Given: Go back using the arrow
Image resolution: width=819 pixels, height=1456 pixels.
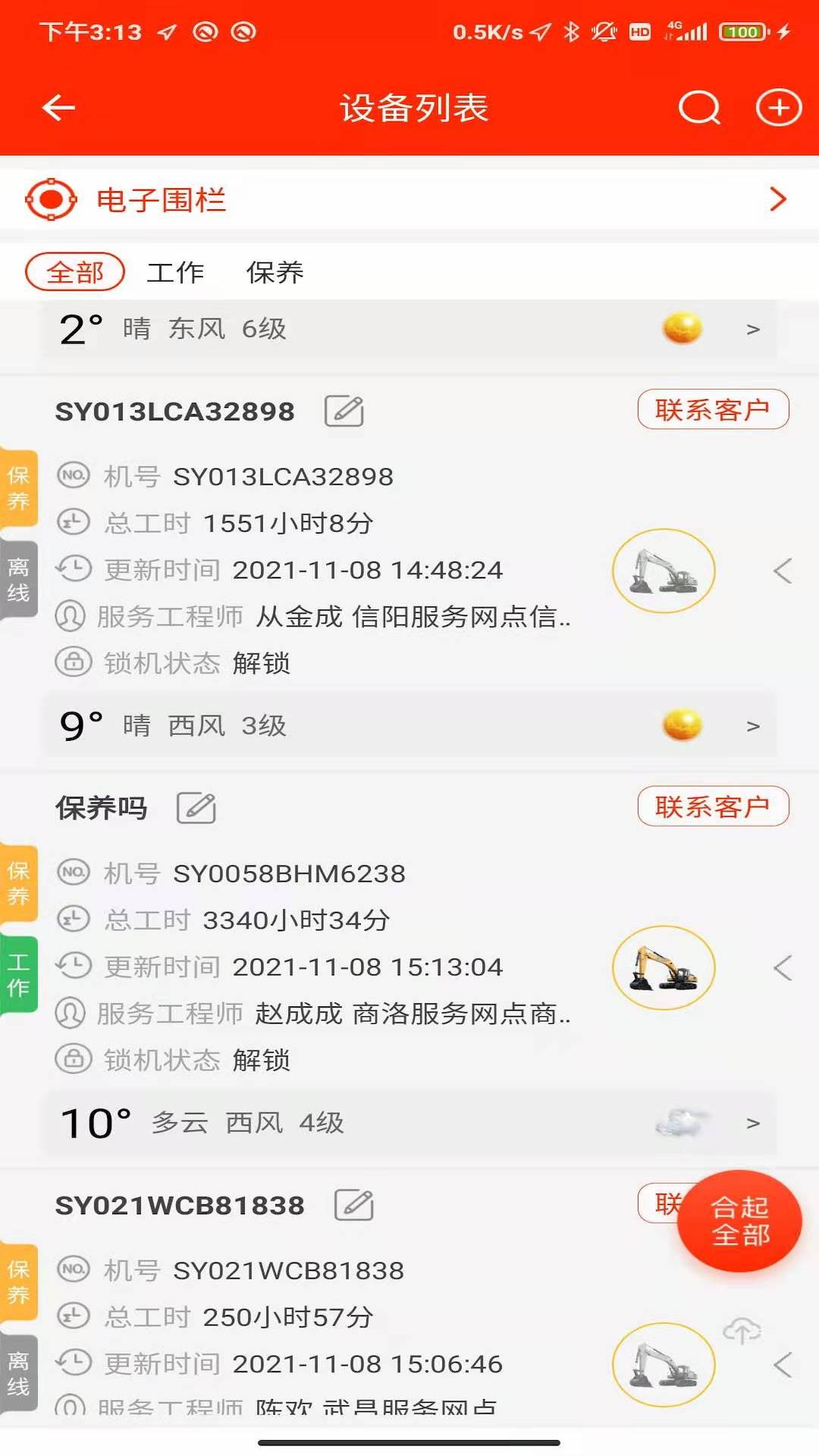Looking at the screenshot, I should coord(58,108).
